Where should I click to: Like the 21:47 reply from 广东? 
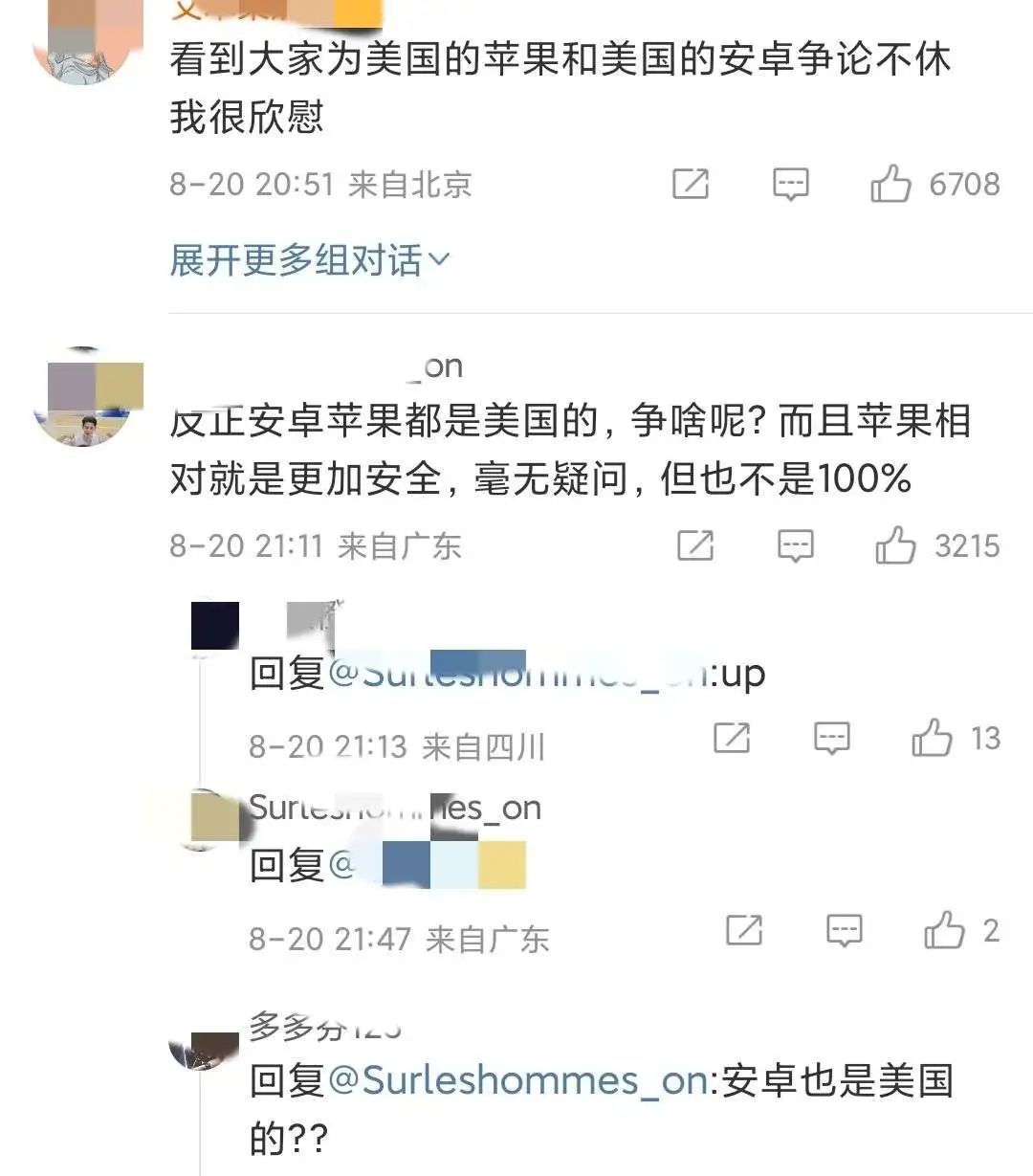tap(944, 930)
